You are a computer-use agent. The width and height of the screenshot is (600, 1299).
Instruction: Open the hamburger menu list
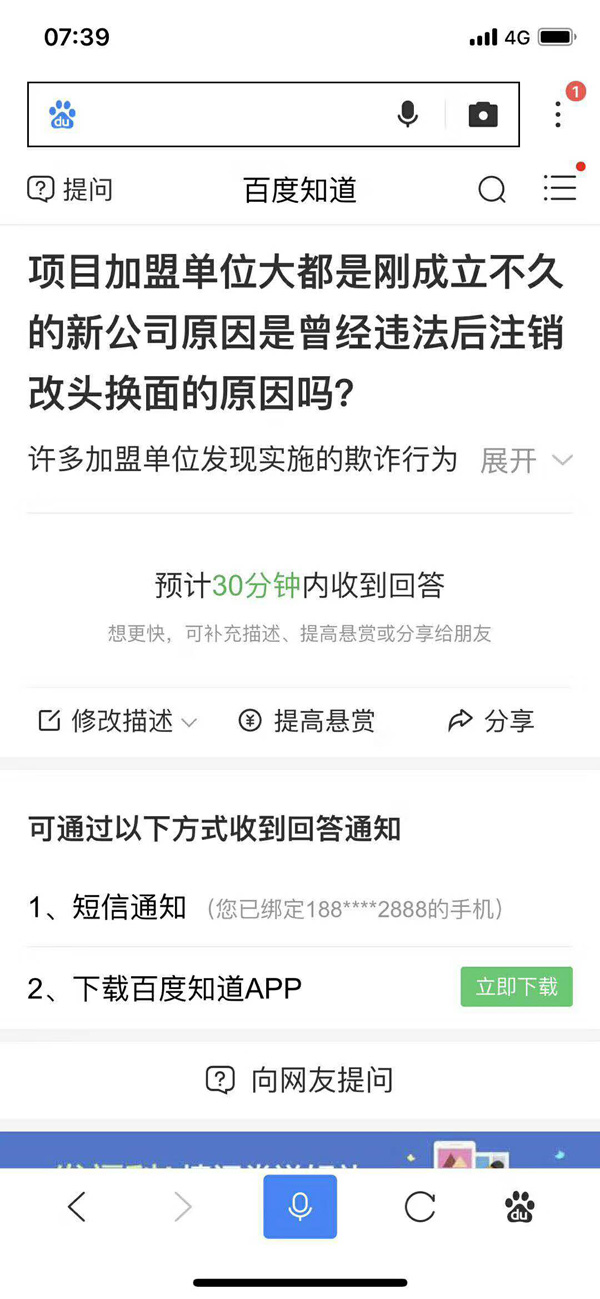tap(559, 188)
